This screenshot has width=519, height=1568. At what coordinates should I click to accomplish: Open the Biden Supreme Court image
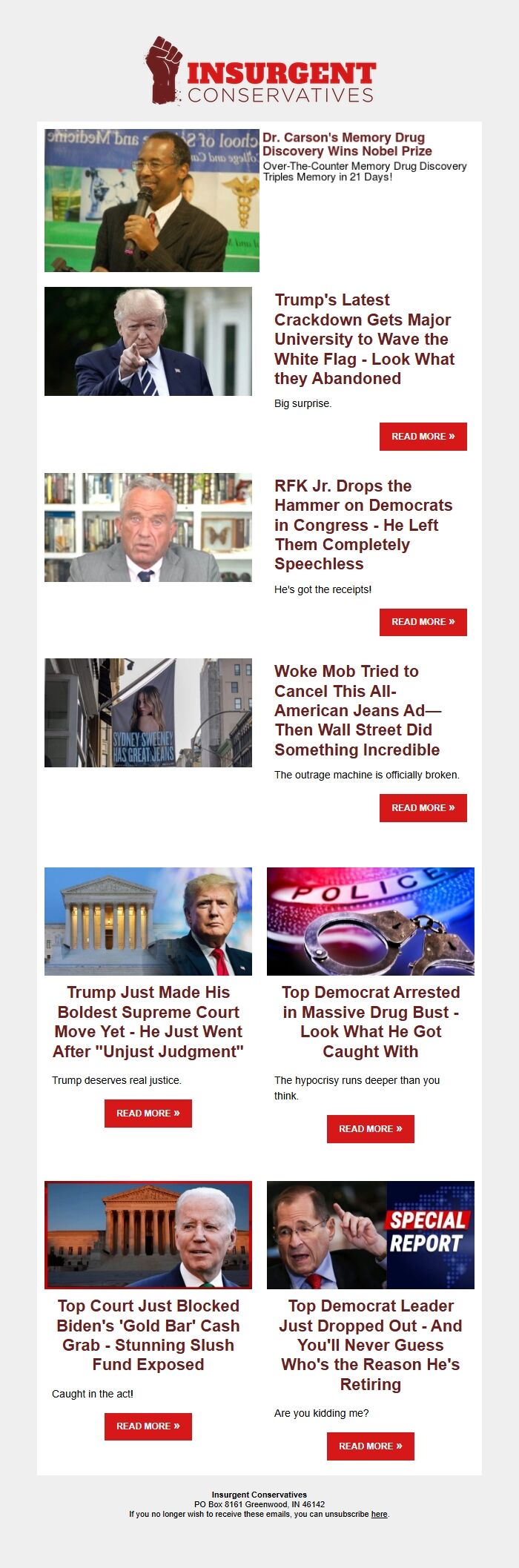point(148,1234)
